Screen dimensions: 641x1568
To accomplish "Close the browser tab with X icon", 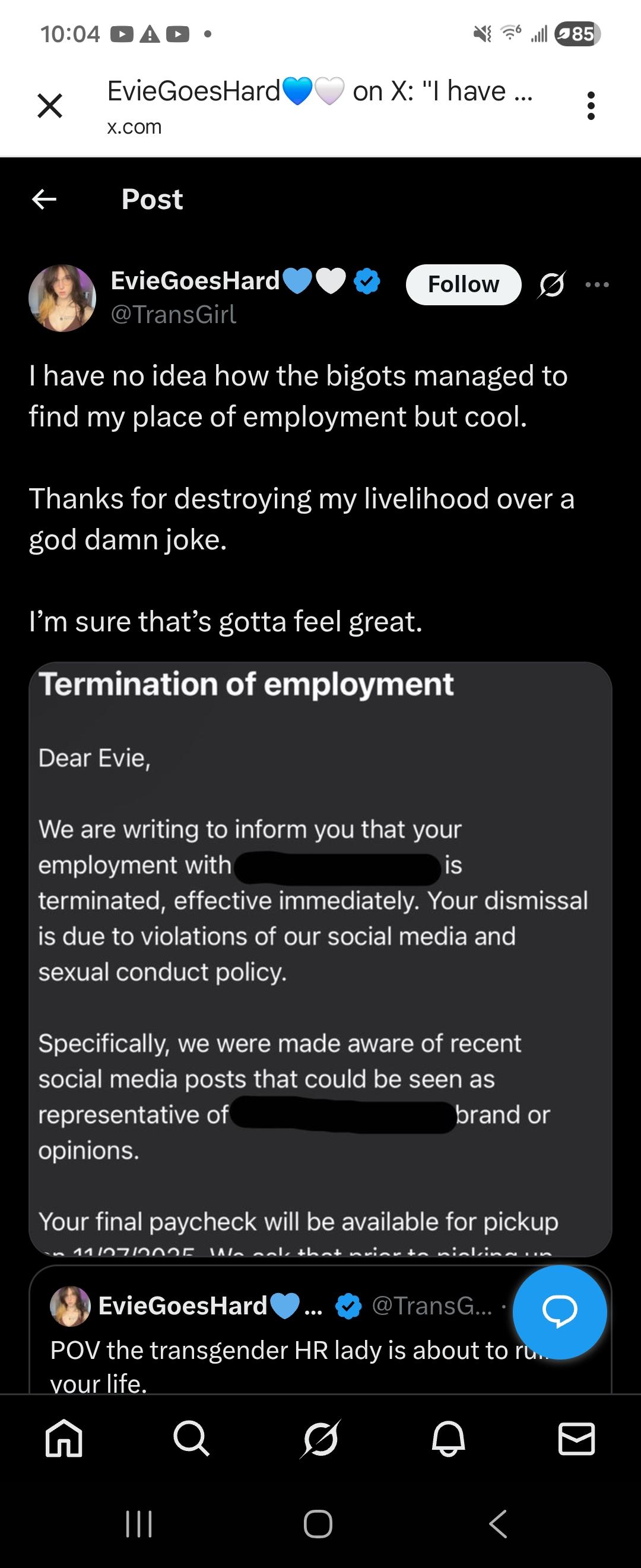I will click(x=50, y=106).
